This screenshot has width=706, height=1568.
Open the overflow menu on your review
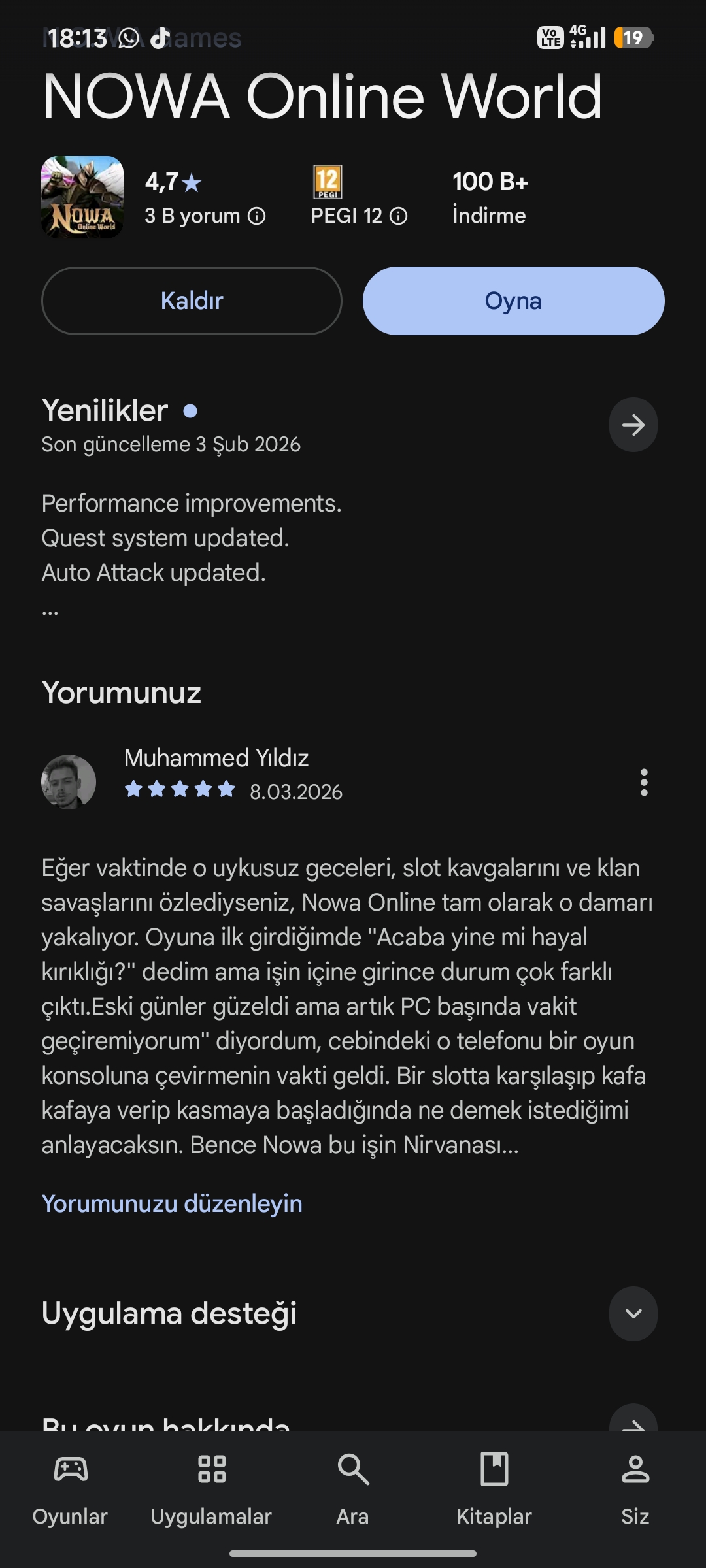click(644, 782)
